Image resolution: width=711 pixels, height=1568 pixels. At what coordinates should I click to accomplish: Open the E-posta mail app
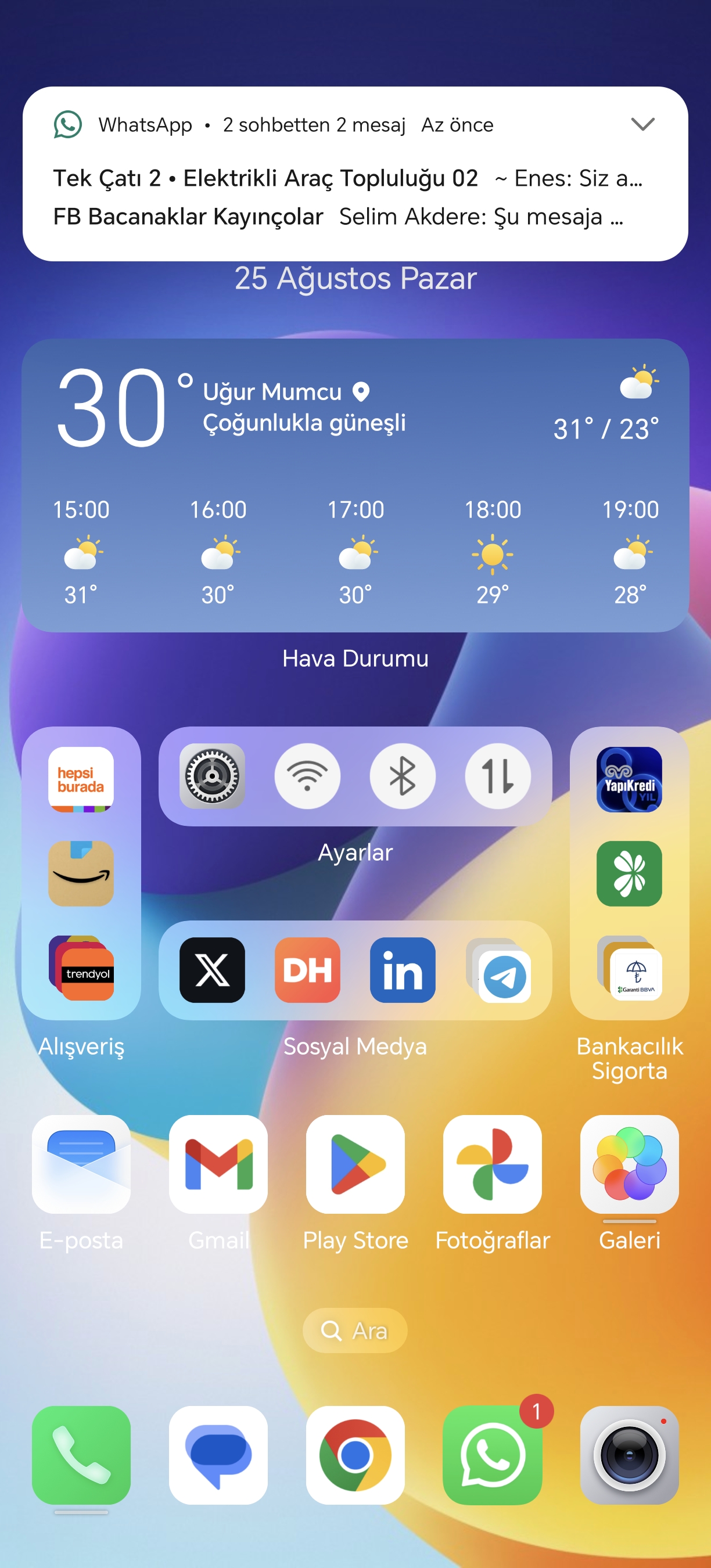(x=81, y=1164)
